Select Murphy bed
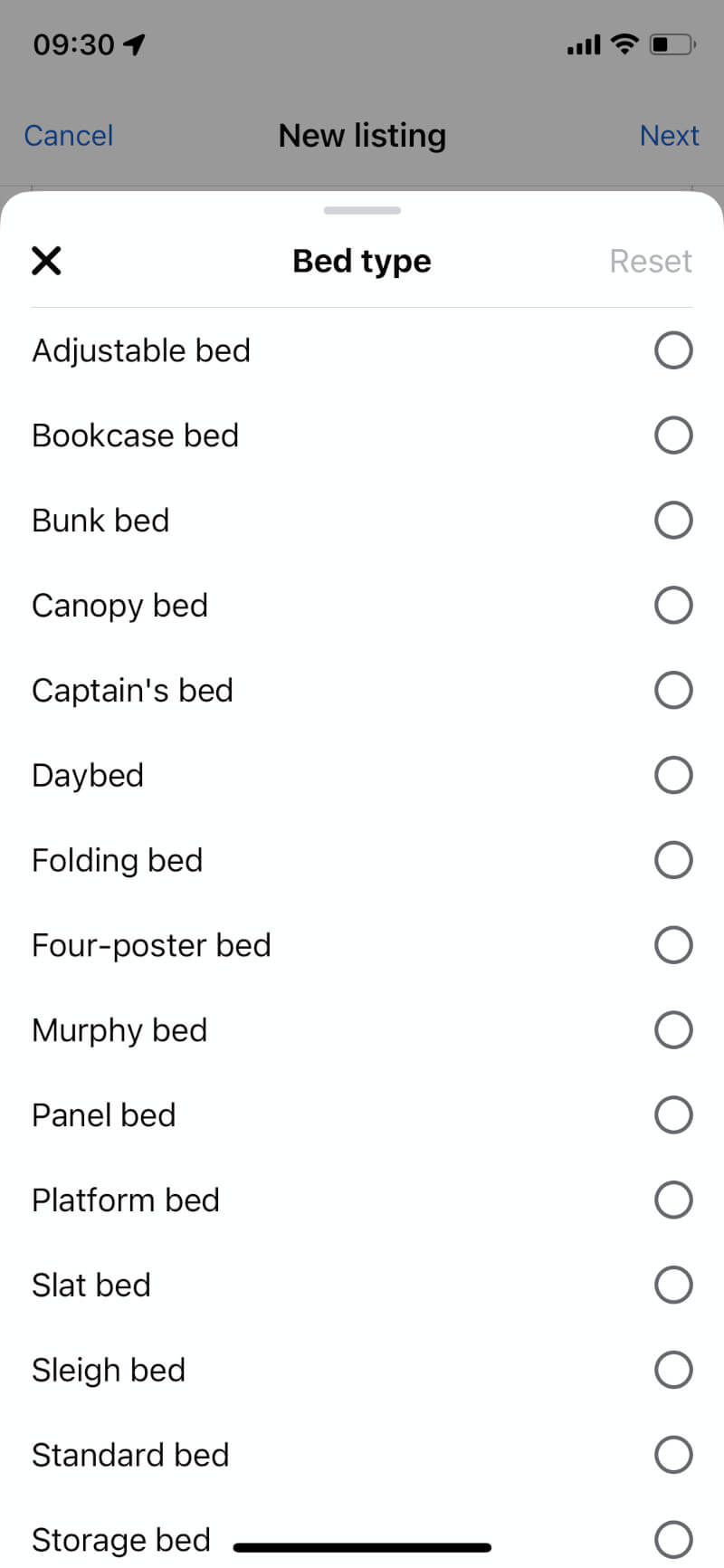Screen dimensions: 724x1568 (x=672, y=1030)
